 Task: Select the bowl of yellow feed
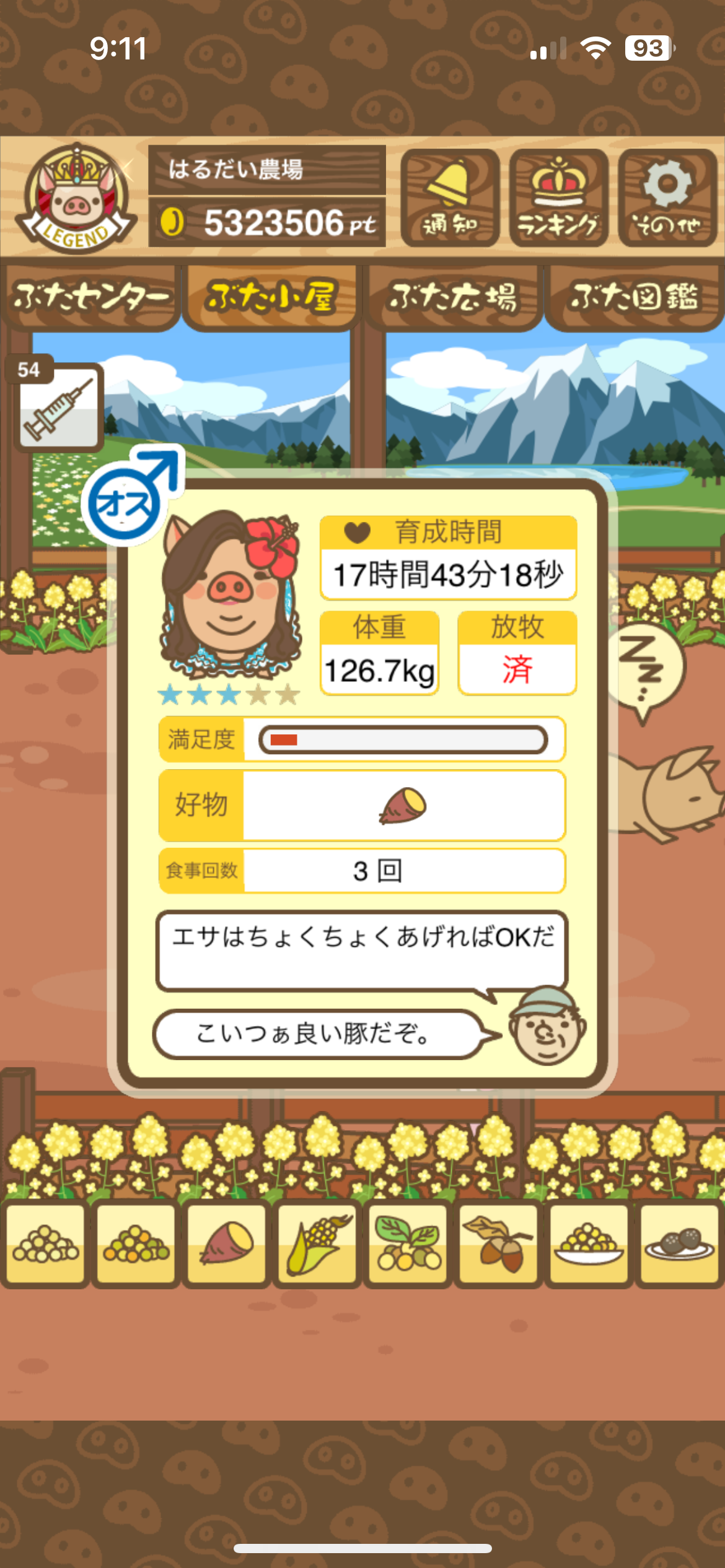coord(589,1243)
